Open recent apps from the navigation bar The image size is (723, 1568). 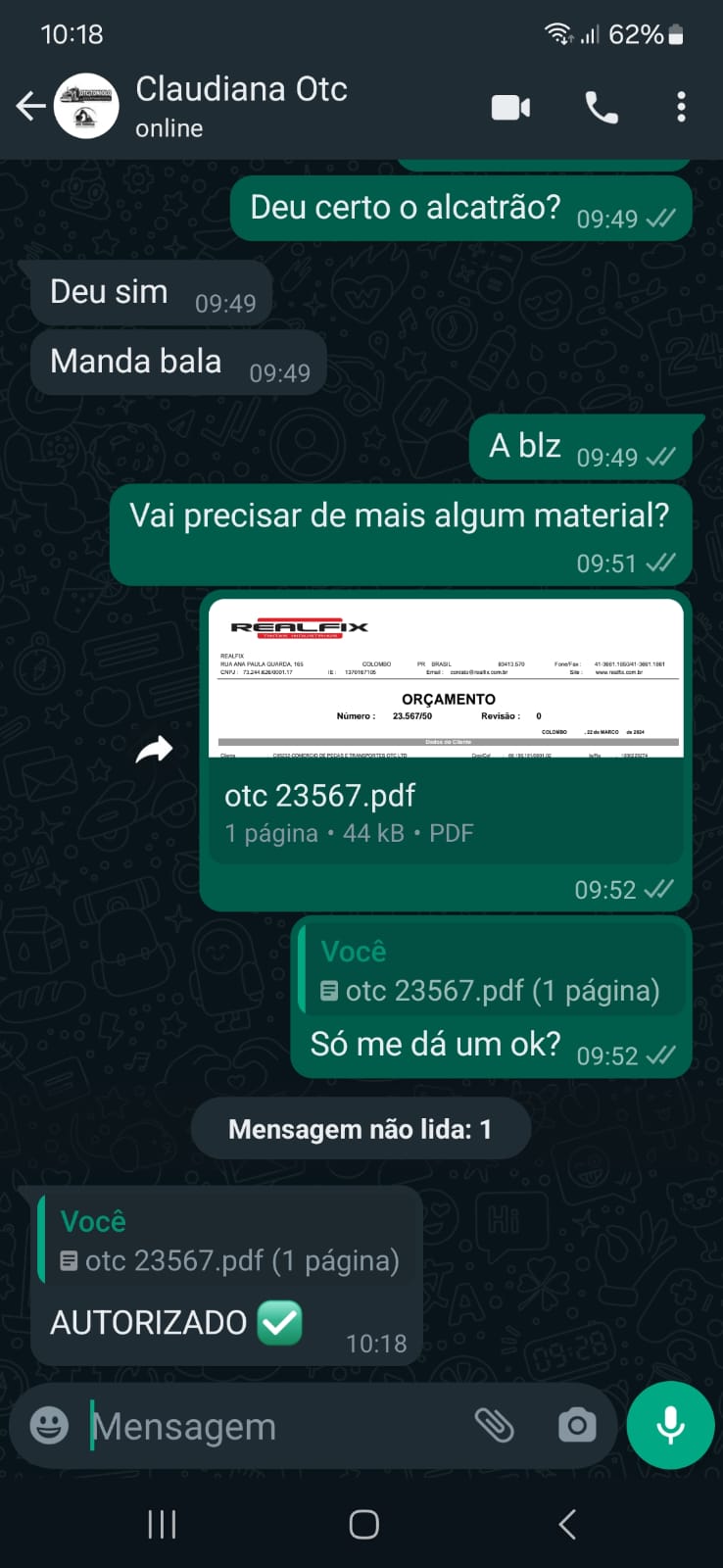click(x=162, y=1524)
